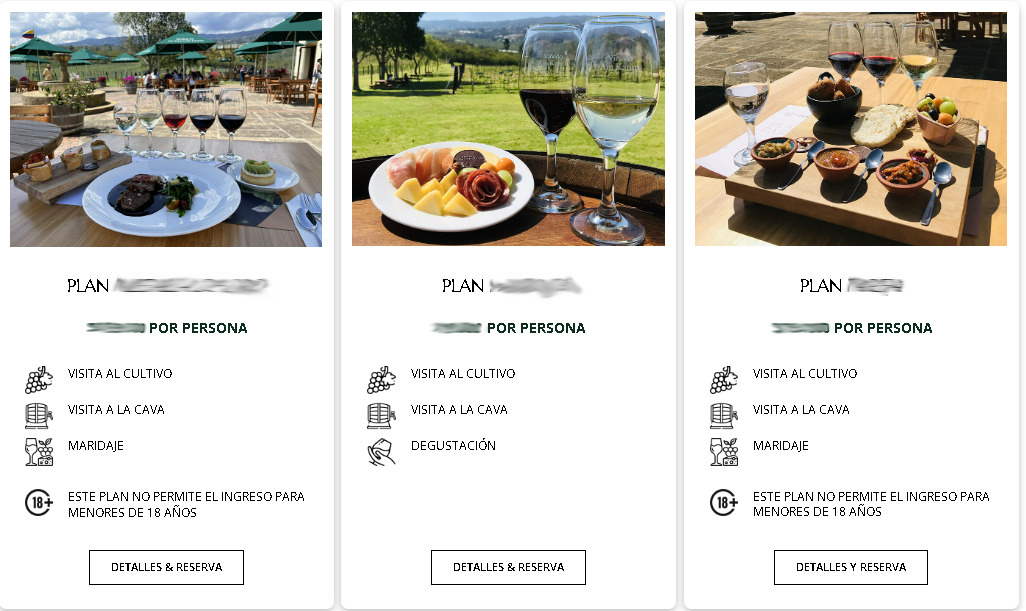1026x611 pixels.
Task: Tap the Detalles Y Reserva button
Action: 850,567
